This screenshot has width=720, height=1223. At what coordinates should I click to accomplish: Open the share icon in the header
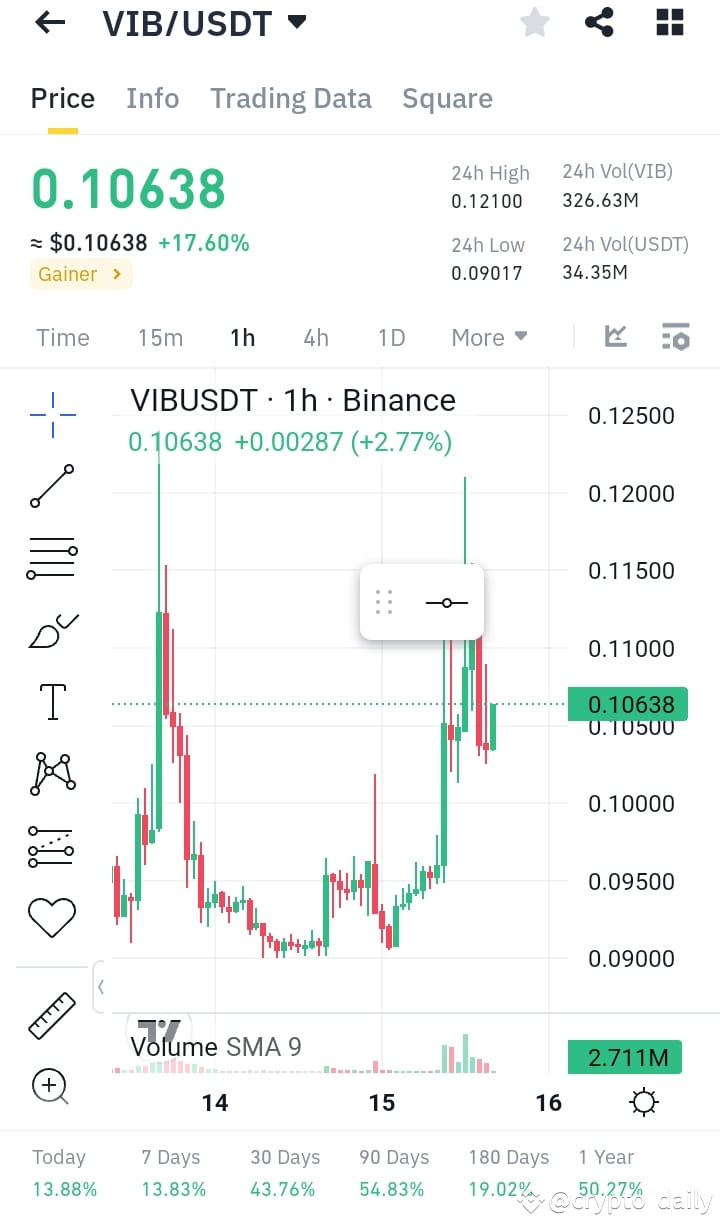coord(599,22)
